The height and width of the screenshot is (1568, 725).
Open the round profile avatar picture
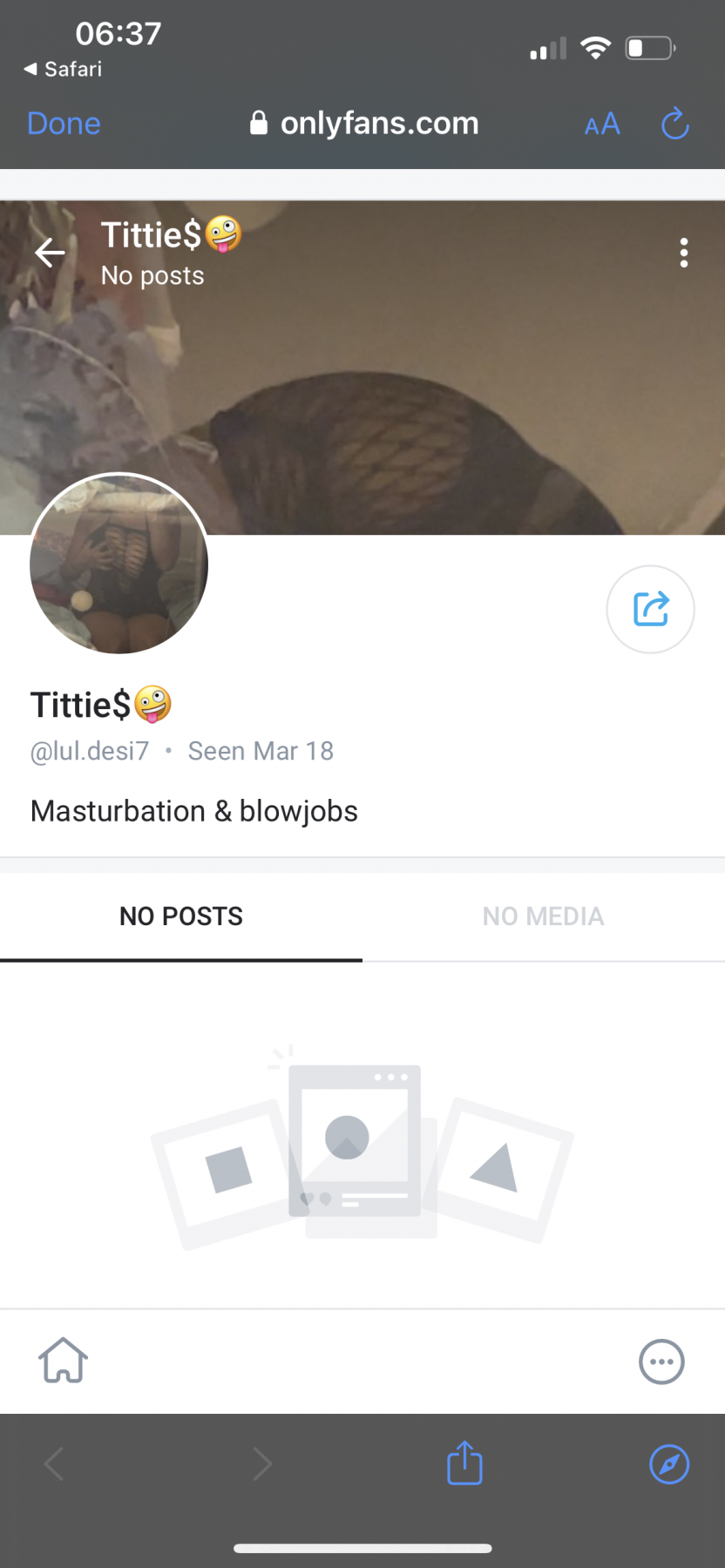pos(119,564)
